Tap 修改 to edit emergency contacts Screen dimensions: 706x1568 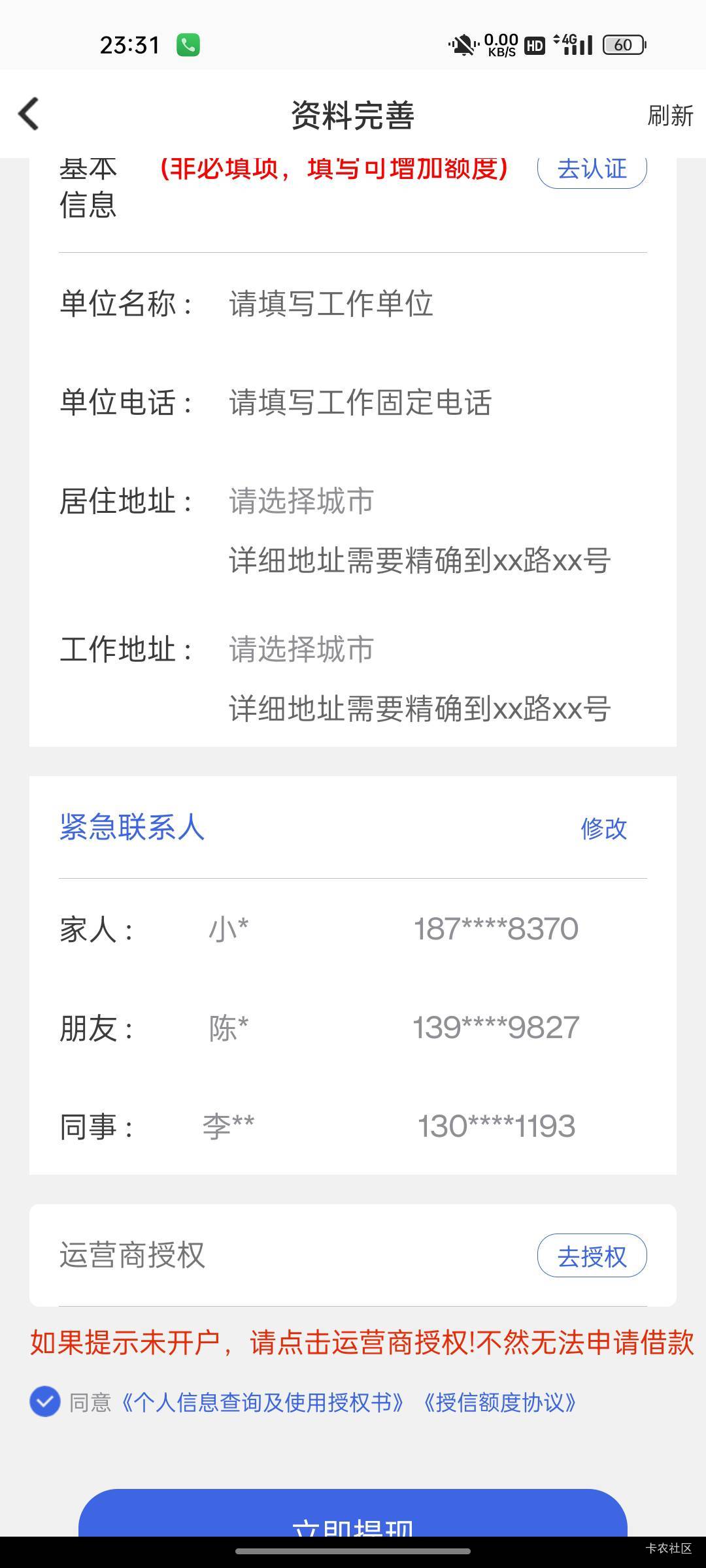[x=603, y=828]
